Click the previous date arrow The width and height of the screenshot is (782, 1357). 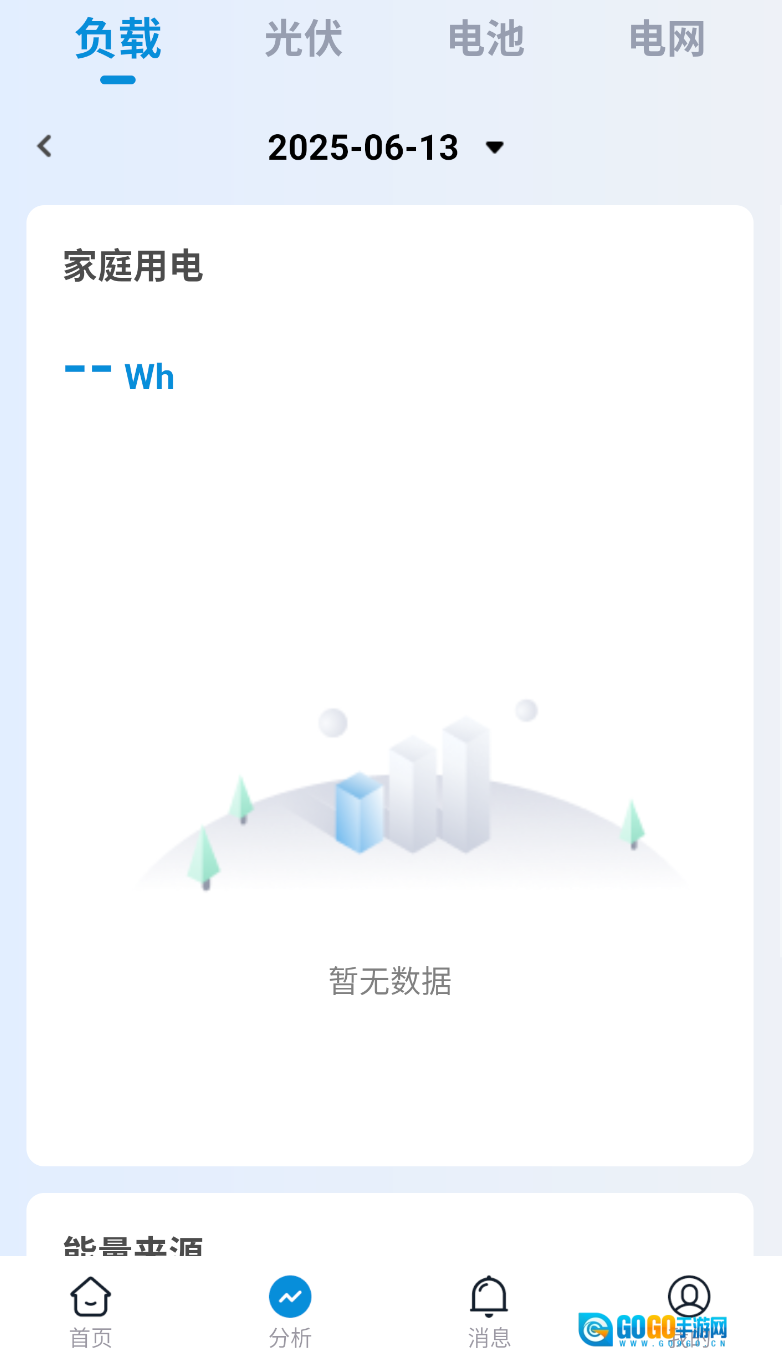click(44, 146)
